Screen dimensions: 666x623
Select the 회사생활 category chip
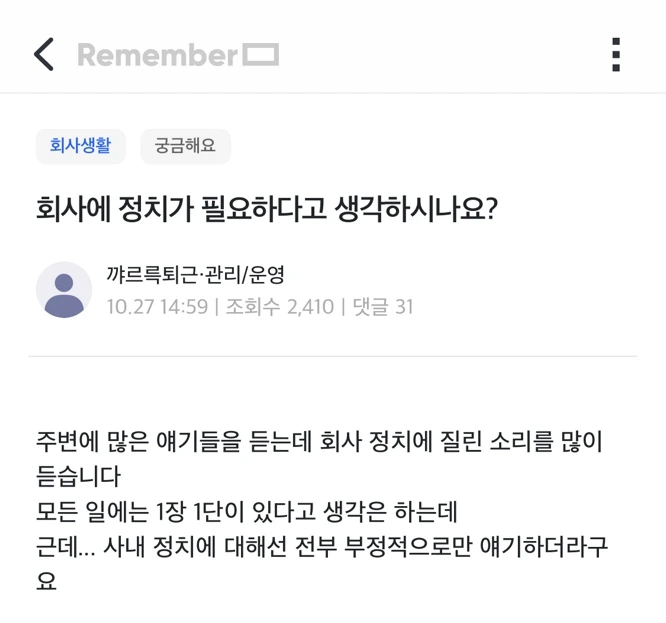tap(80, 146)
